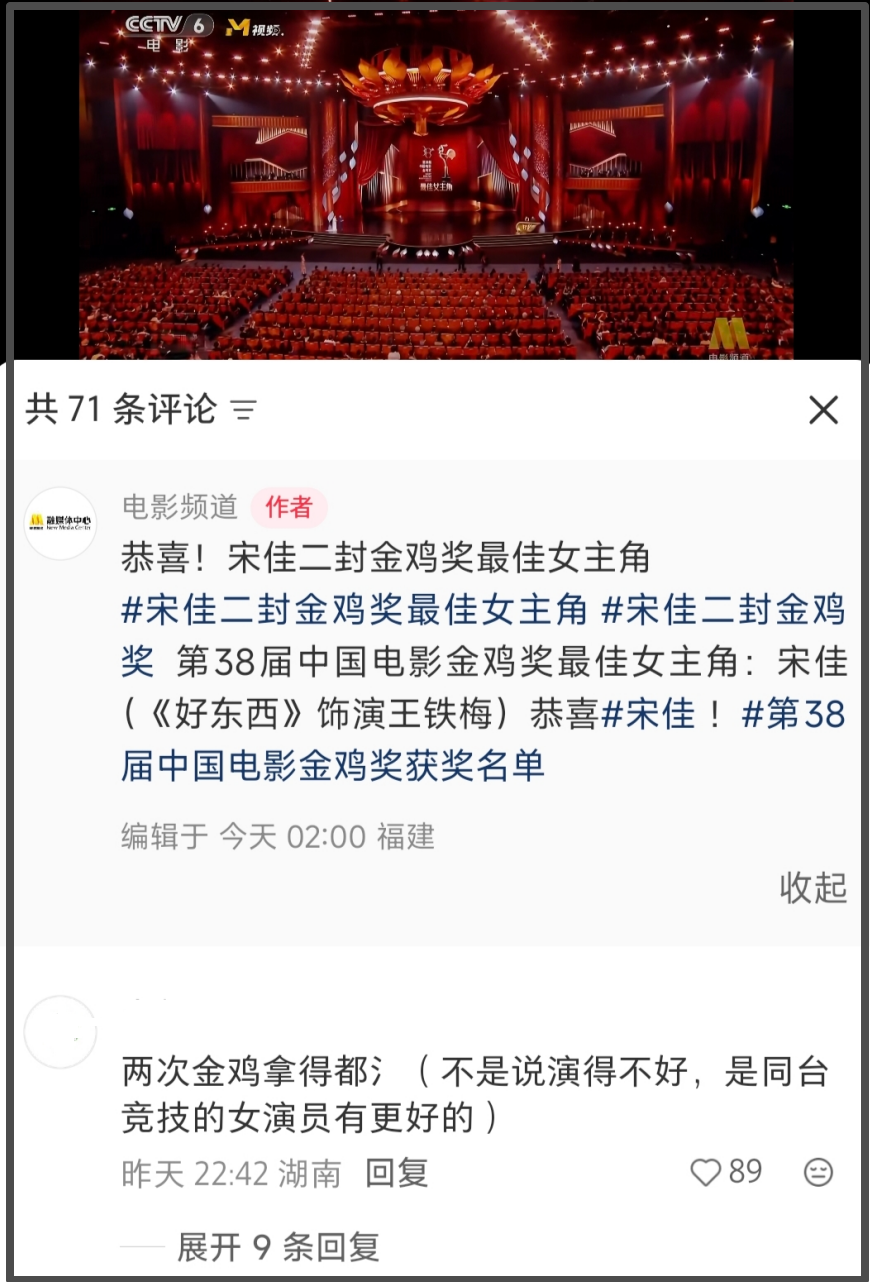Open the #宋佳 hashtag link
Viewport: 870px width, 1282px height.
(x=648, y=715)
